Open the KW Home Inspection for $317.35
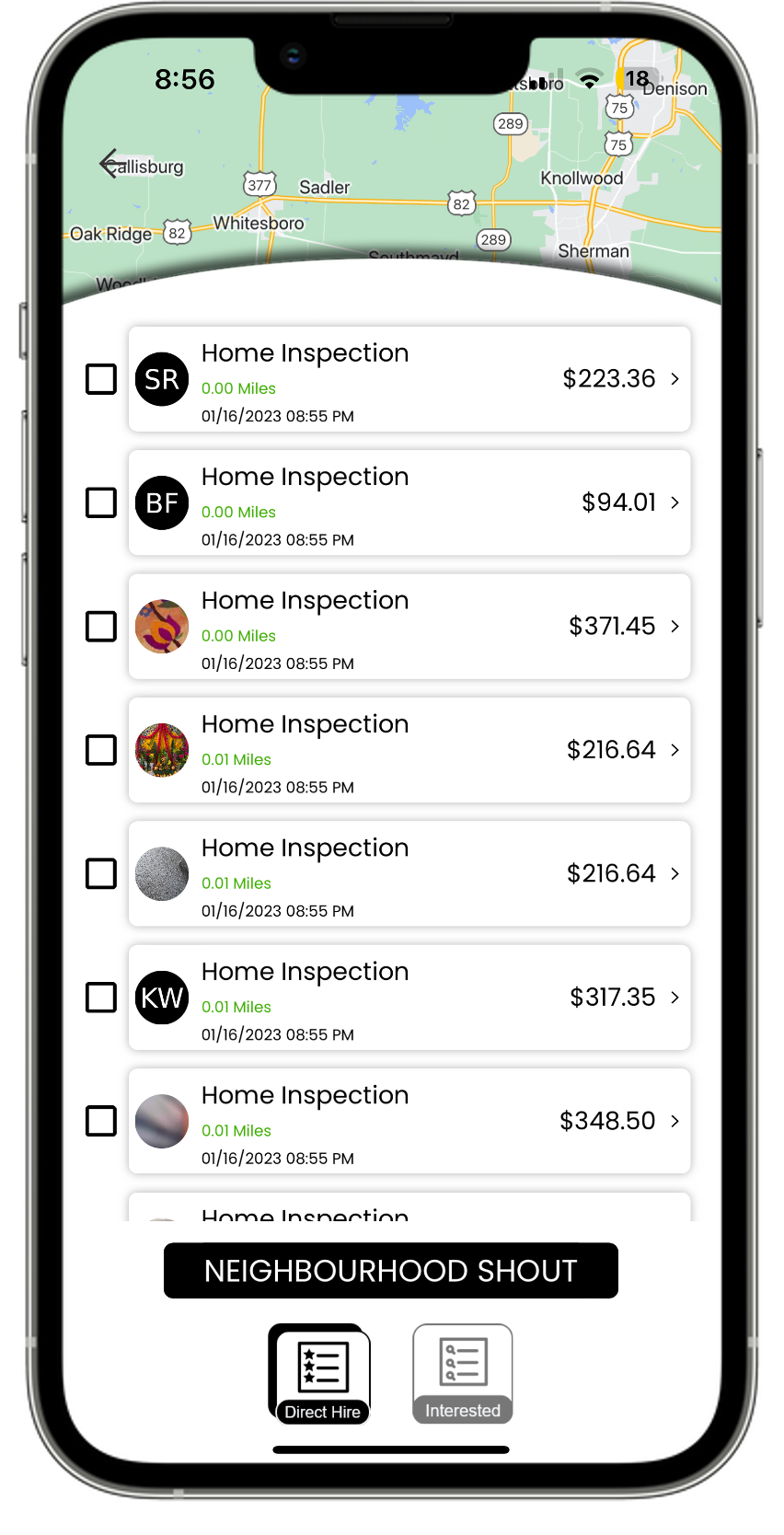The height and width of the screenshot is (1535, 784). [409, 998]
